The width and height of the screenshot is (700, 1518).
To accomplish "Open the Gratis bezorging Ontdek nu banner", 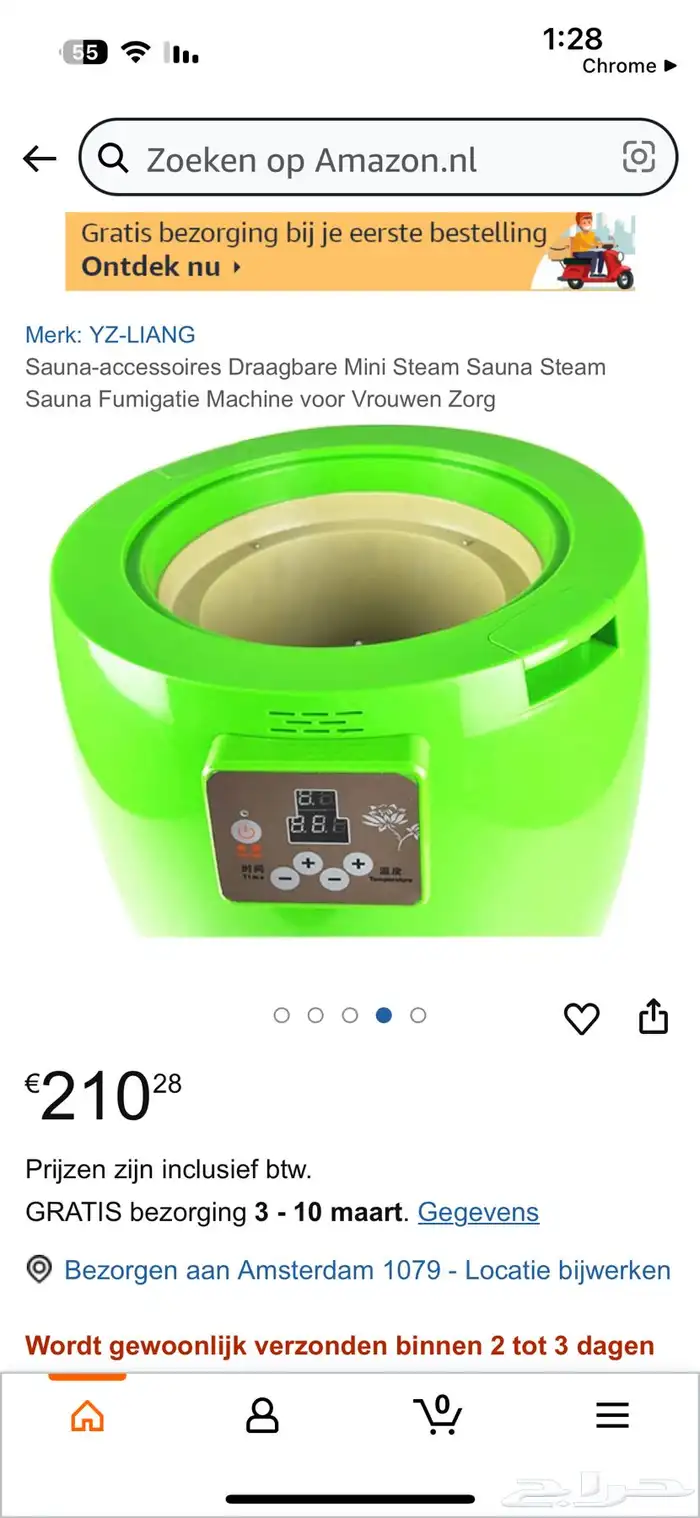I will click(x=350, y=251).
